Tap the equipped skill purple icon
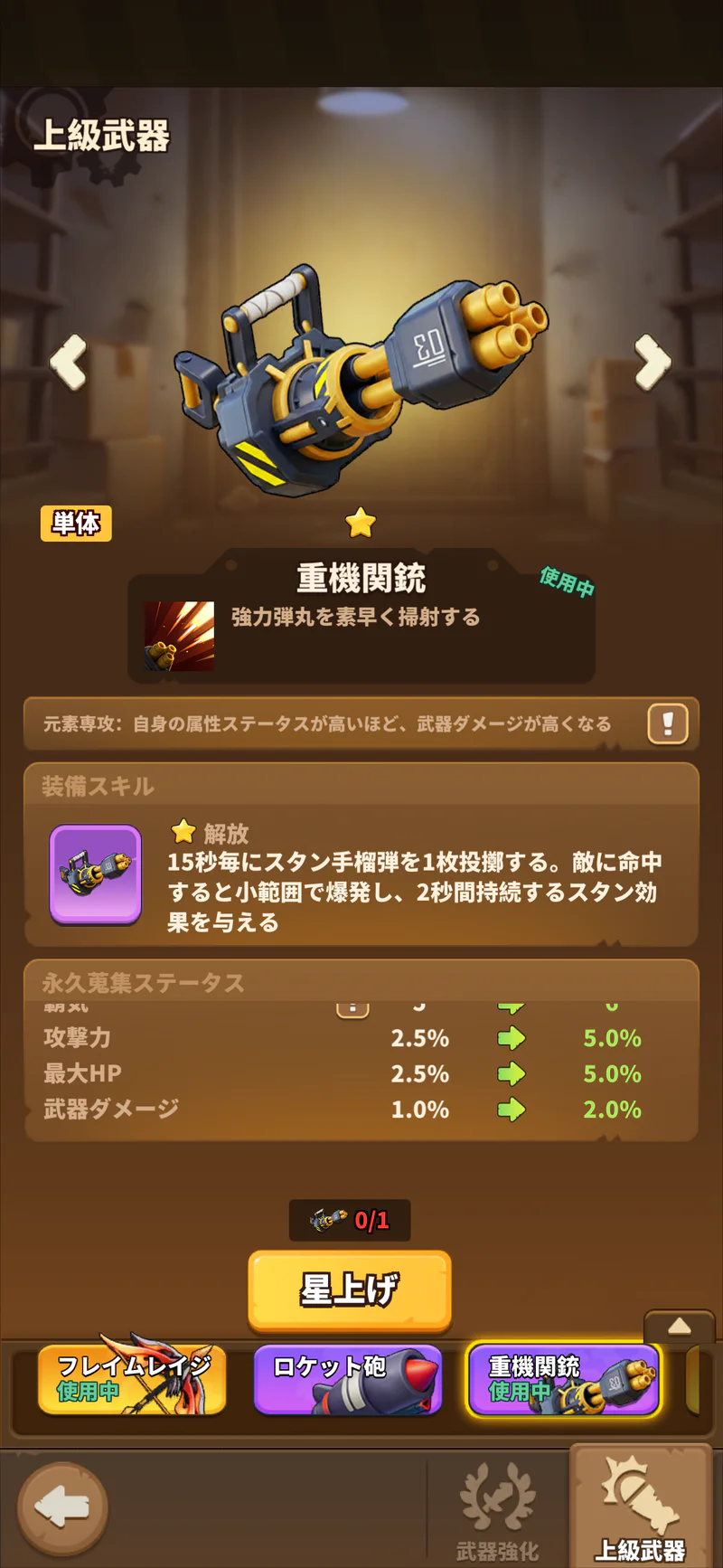 pyautogui.click(x=95, y=874)
